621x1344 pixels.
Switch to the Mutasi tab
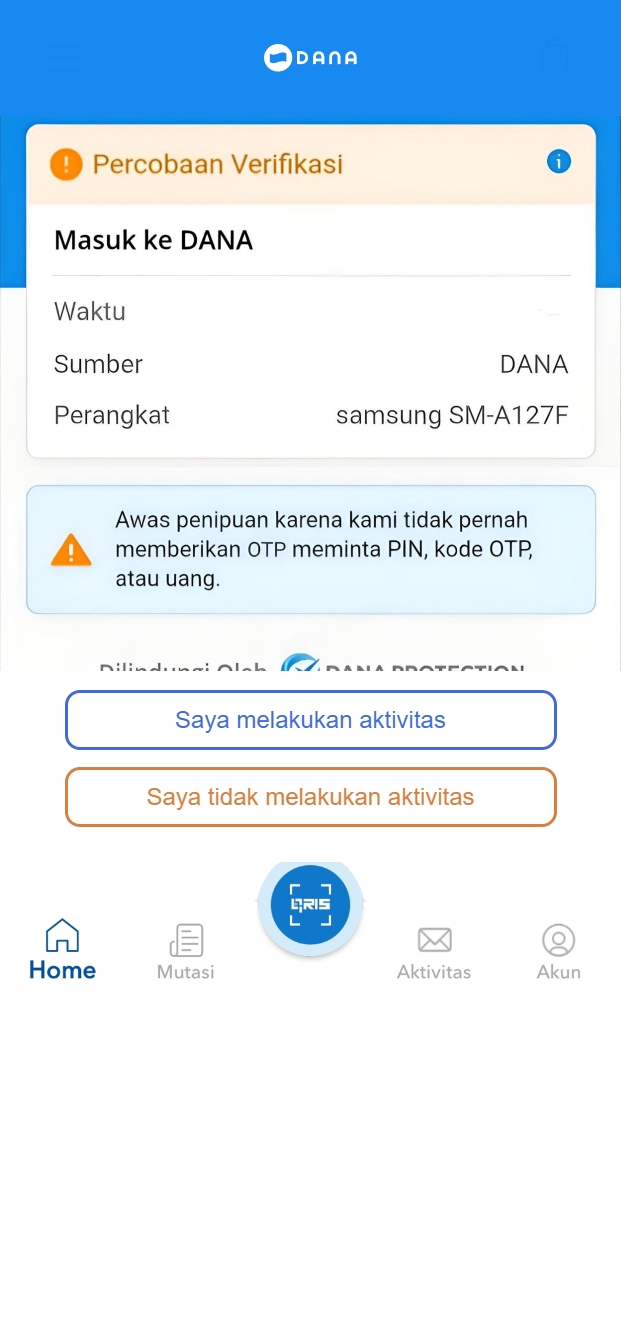coord(186,952)
